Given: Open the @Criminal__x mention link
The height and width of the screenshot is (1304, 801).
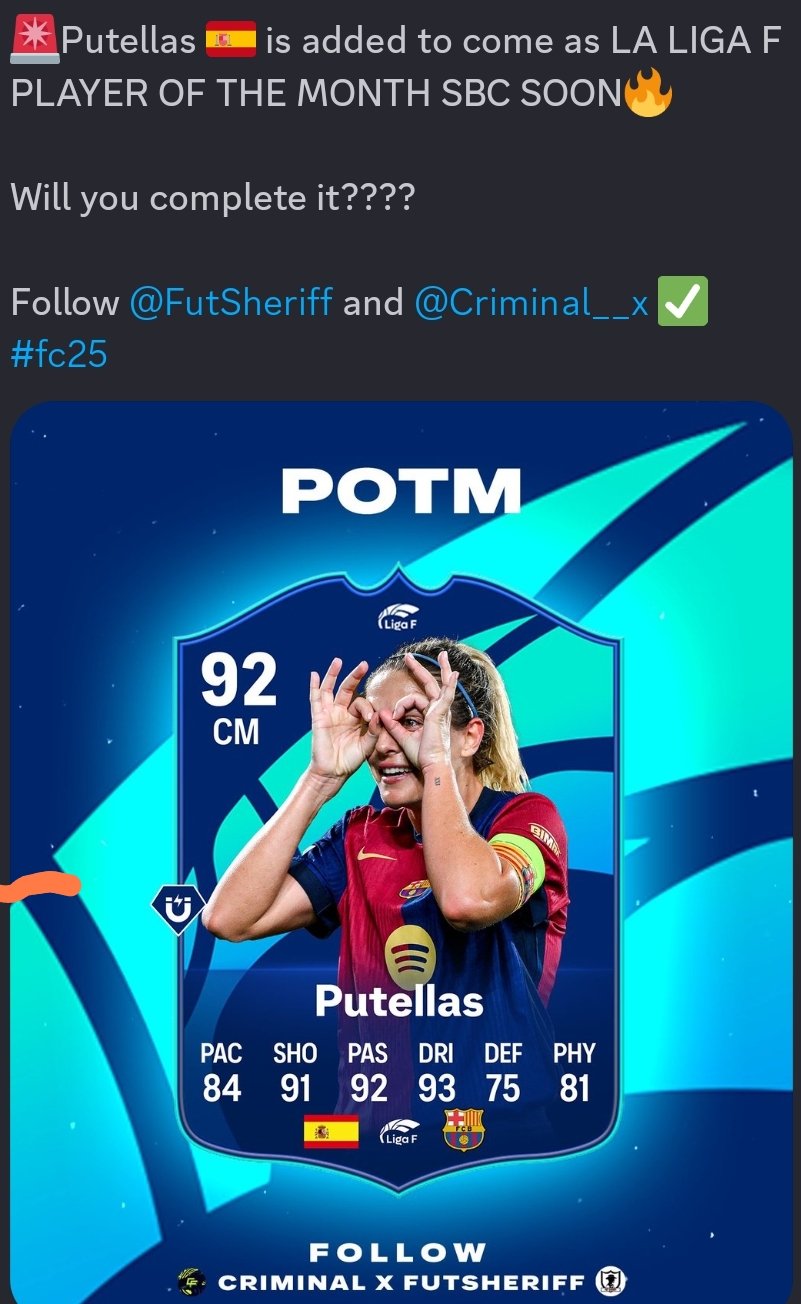Looking at the screenshot, I should pyautogui.click(x=532, y=302).
